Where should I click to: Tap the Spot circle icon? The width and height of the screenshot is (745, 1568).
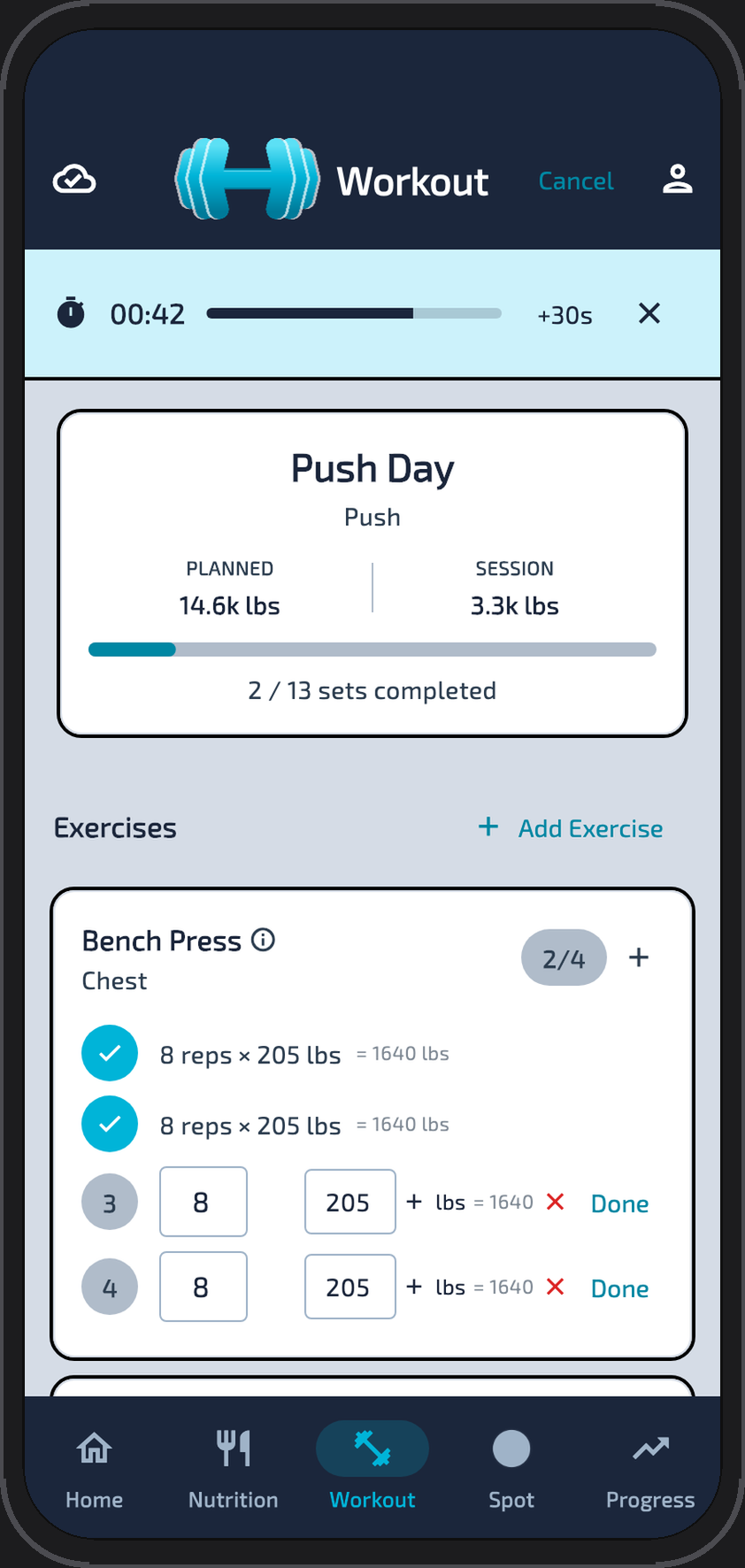point(511,1449)
